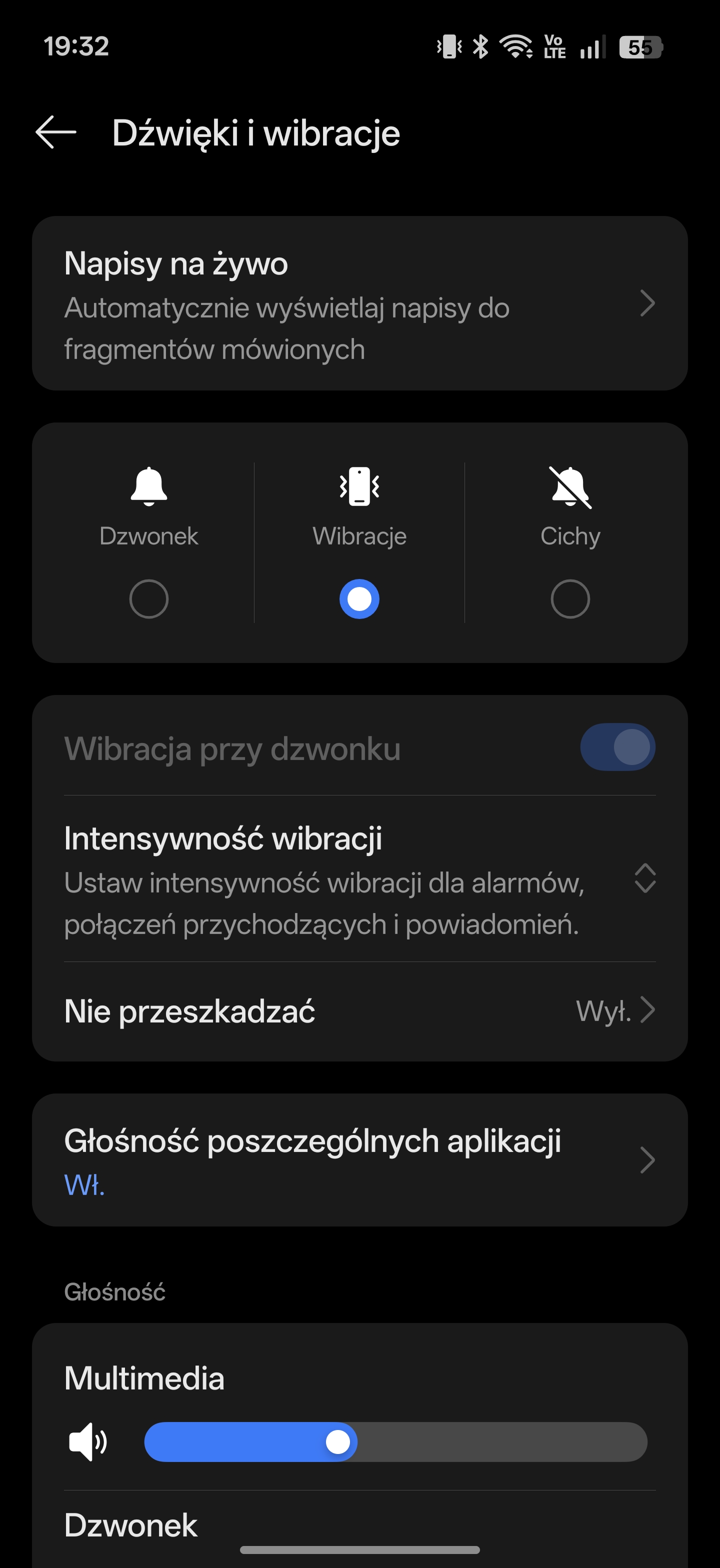Go back from Dźwięki i wibracje
The width and height of the screenshot is (720, 1568).
pos(55,132)
